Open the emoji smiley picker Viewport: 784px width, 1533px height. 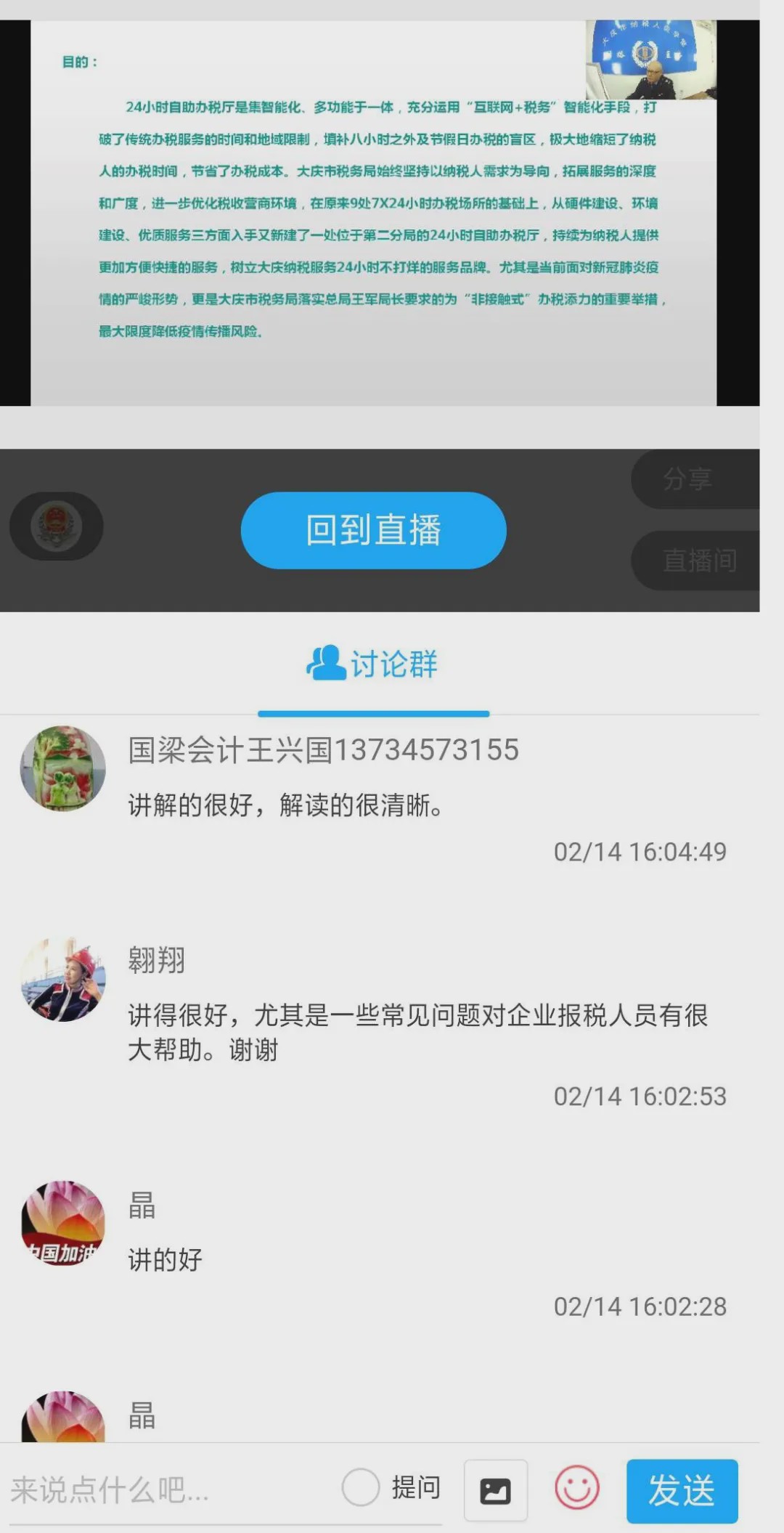577,1488
